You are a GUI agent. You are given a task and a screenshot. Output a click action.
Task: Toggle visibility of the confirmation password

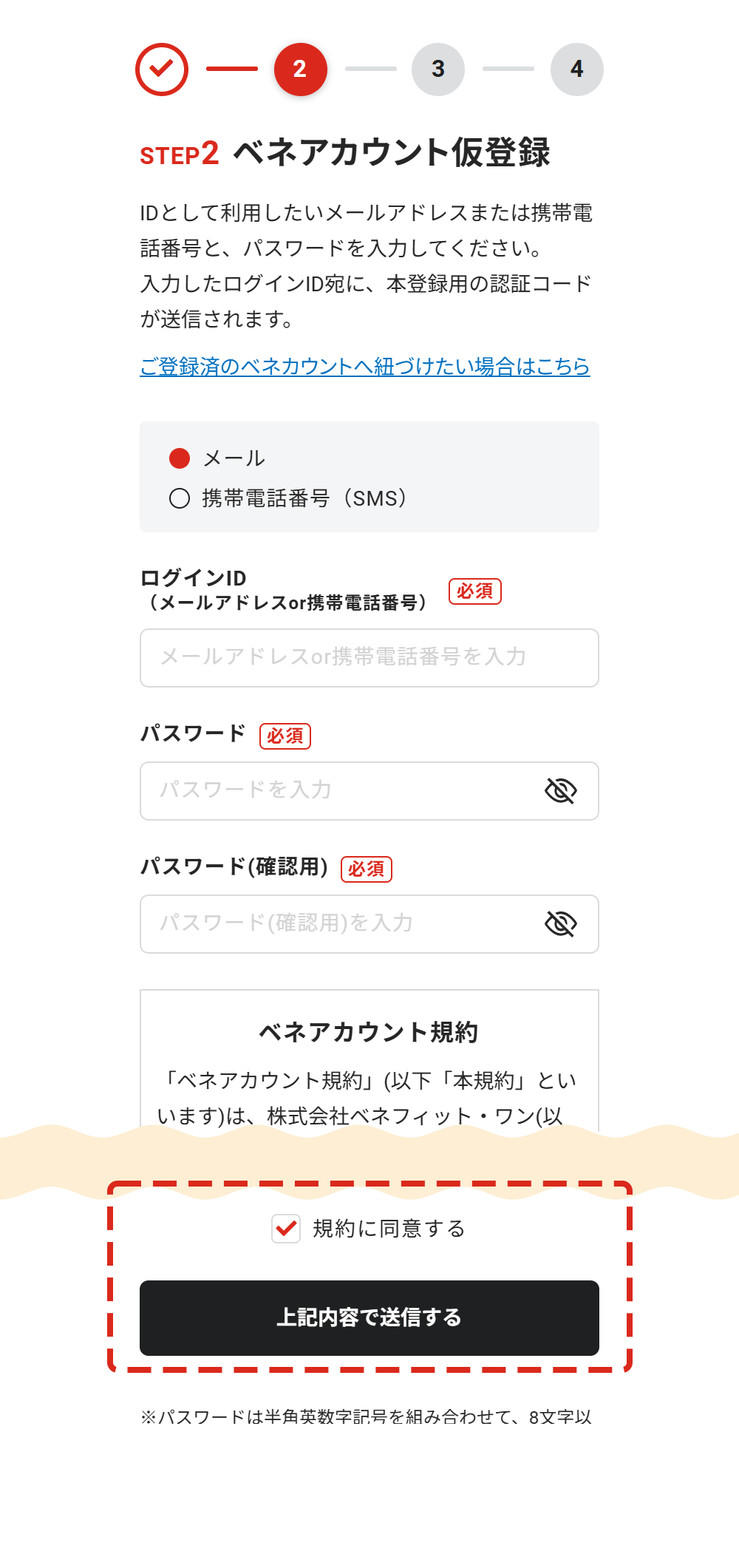click(x=561, y=924)
